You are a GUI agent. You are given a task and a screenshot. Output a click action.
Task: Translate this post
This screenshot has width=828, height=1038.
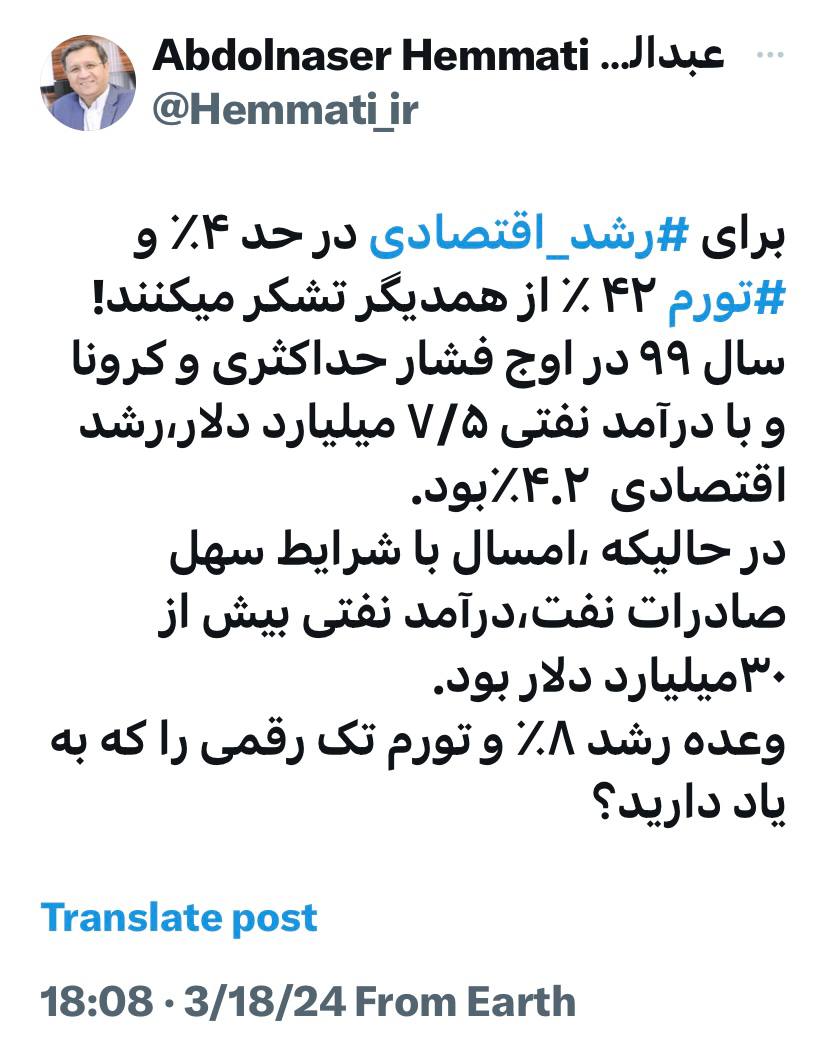coord(179,917)
